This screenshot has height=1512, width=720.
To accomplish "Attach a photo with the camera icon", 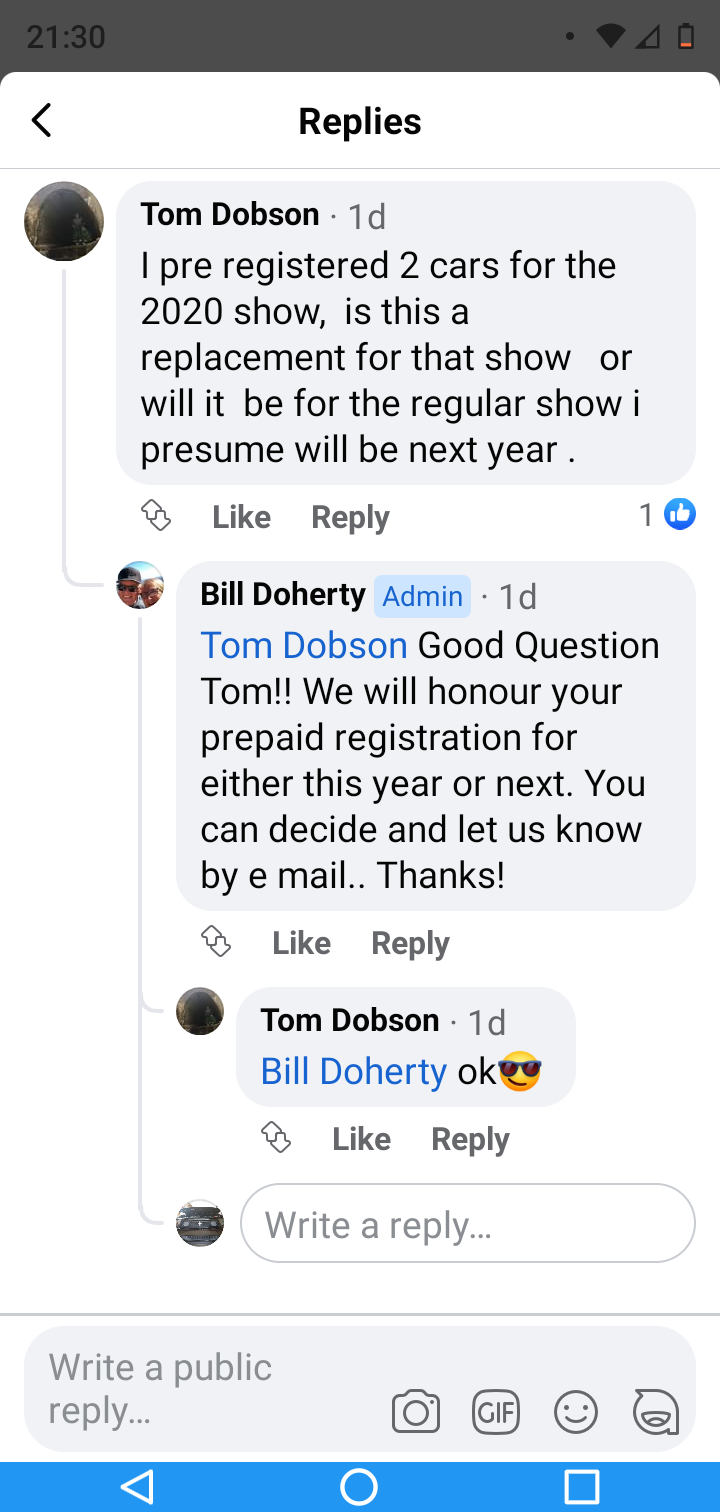I will point(416,1412).
